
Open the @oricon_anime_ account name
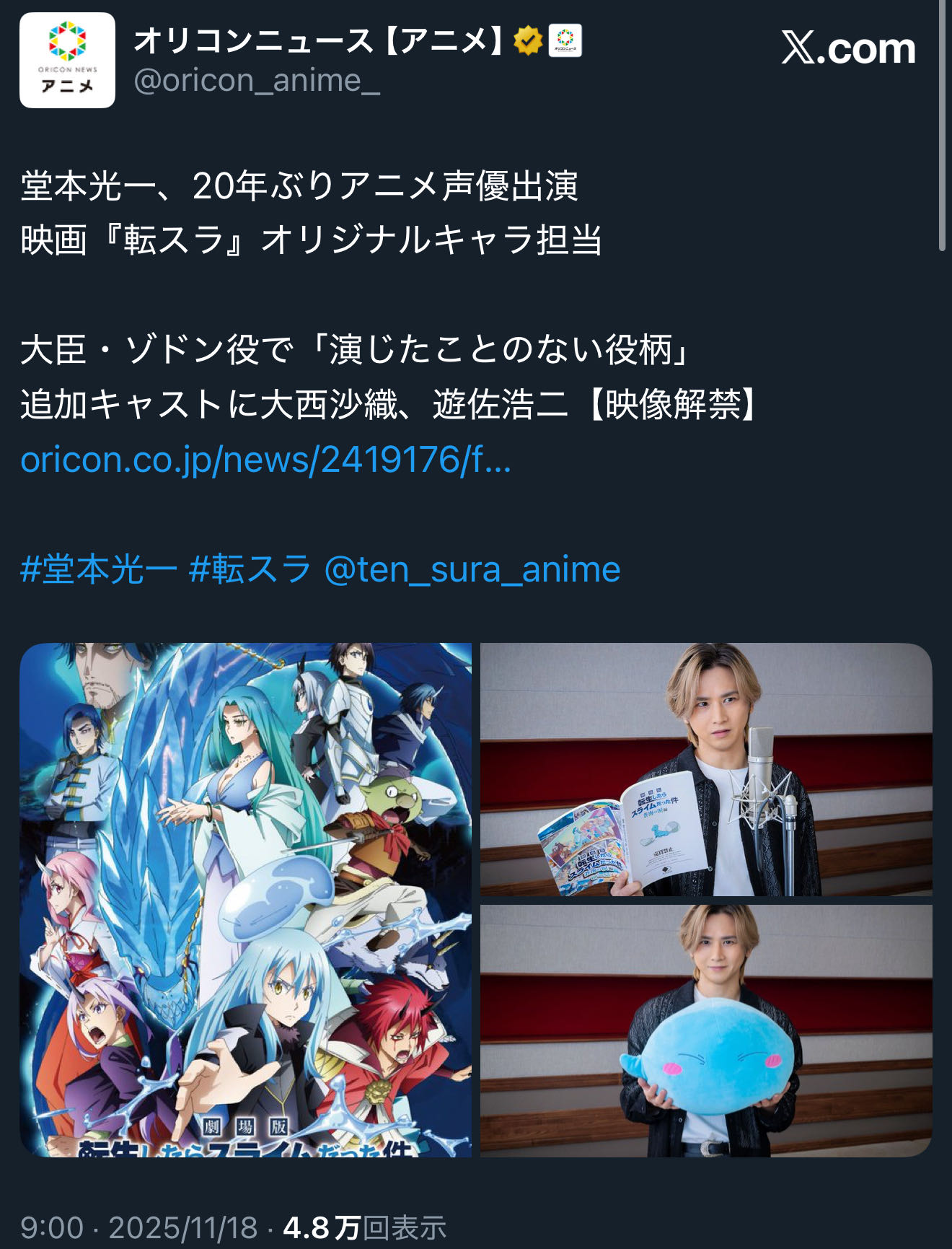tap(257, 81)
